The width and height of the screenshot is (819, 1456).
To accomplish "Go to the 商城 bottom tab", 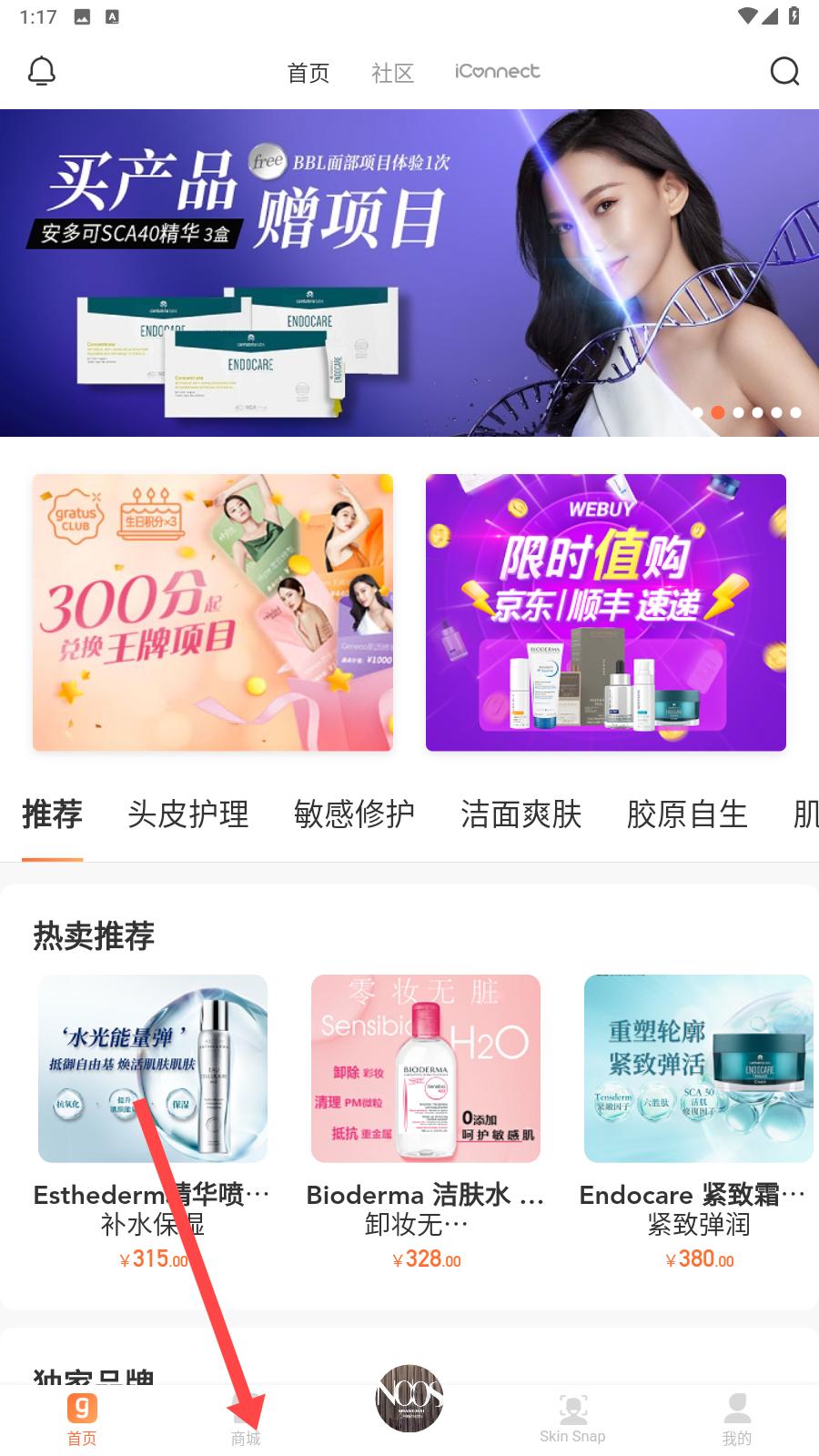I will 246,1421.
